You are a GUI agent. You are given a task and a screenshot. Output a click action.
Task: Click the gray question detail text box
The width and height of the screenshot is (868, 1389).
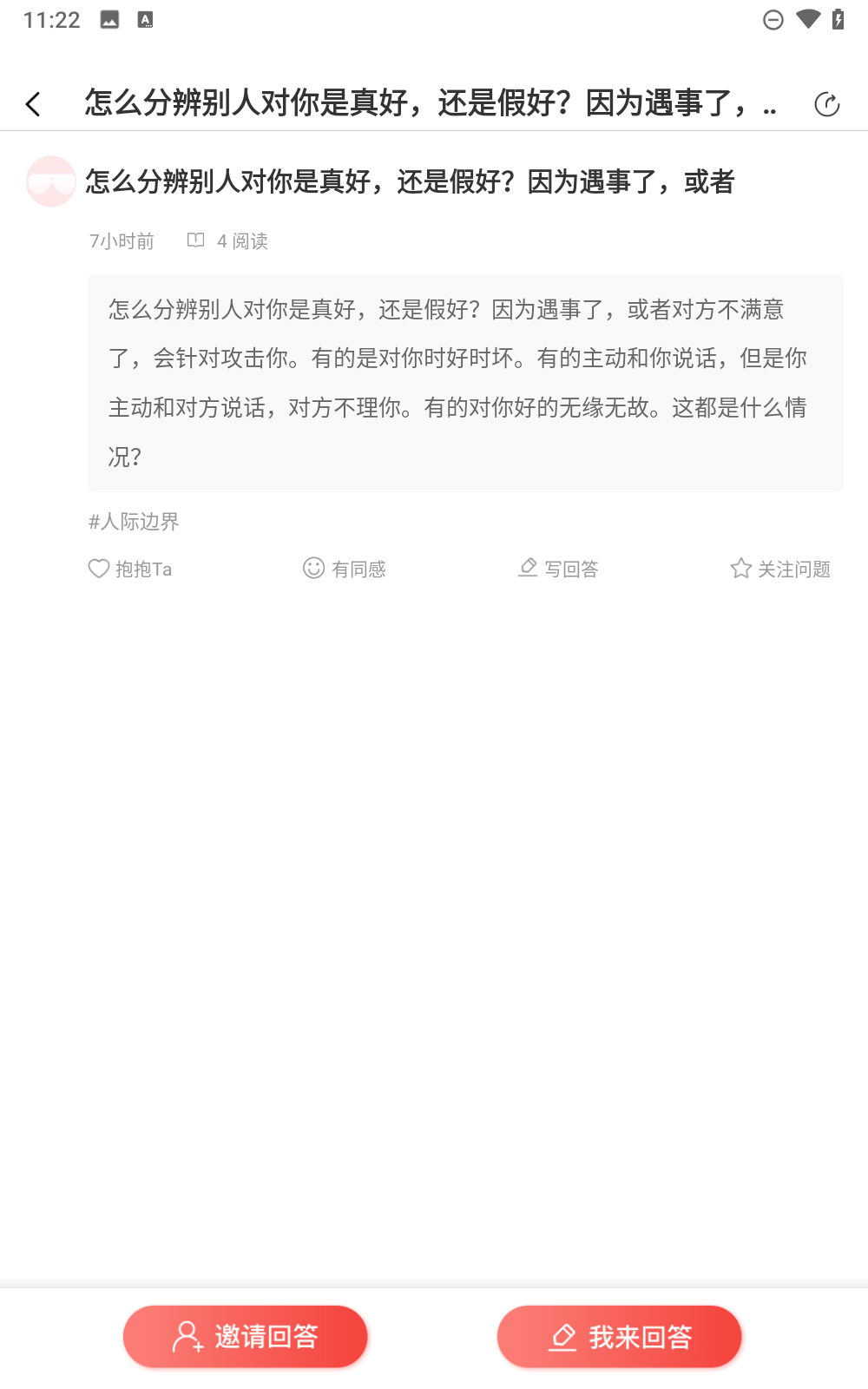pos(465,382)
